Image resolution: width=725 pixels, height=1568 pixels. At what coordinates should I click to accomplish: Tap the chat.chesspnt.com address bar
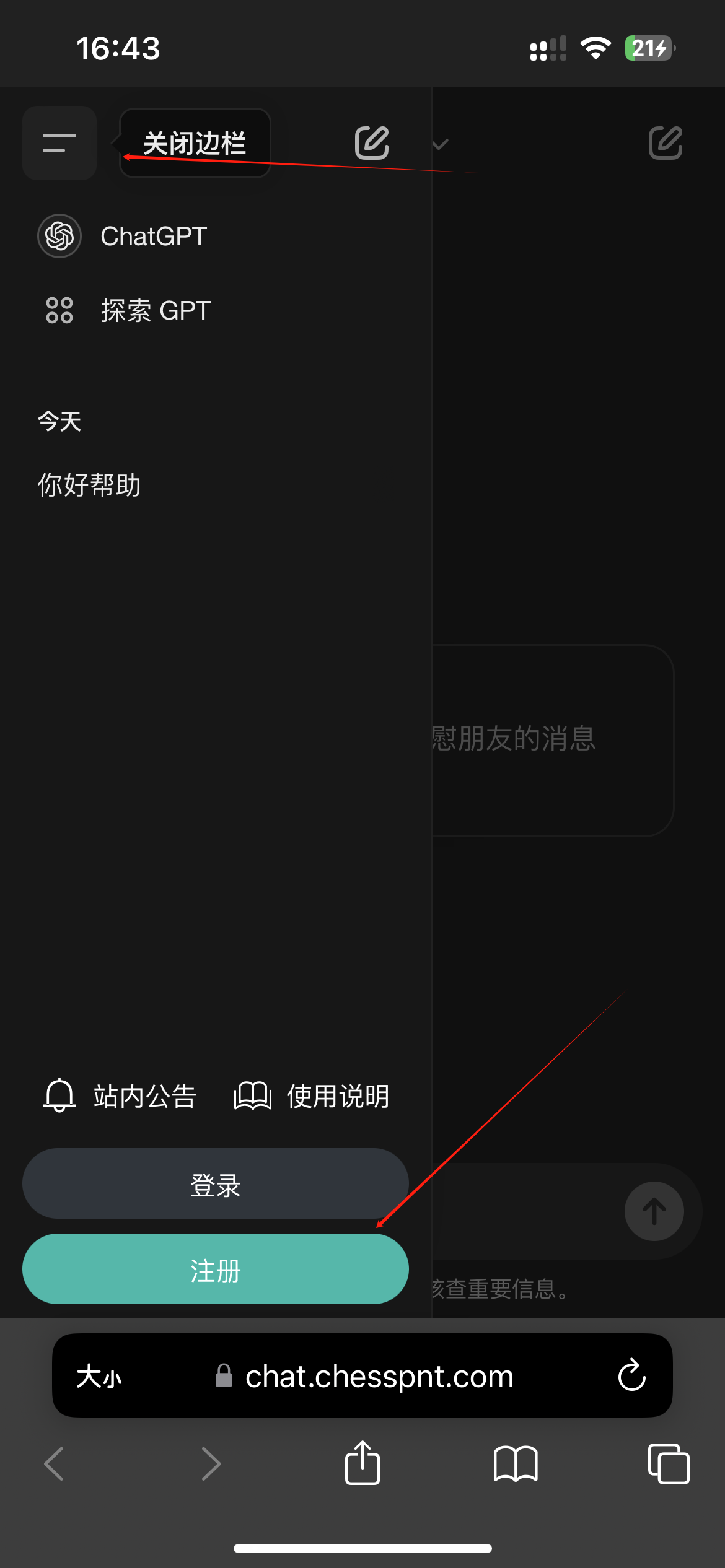coord(378,1377)
